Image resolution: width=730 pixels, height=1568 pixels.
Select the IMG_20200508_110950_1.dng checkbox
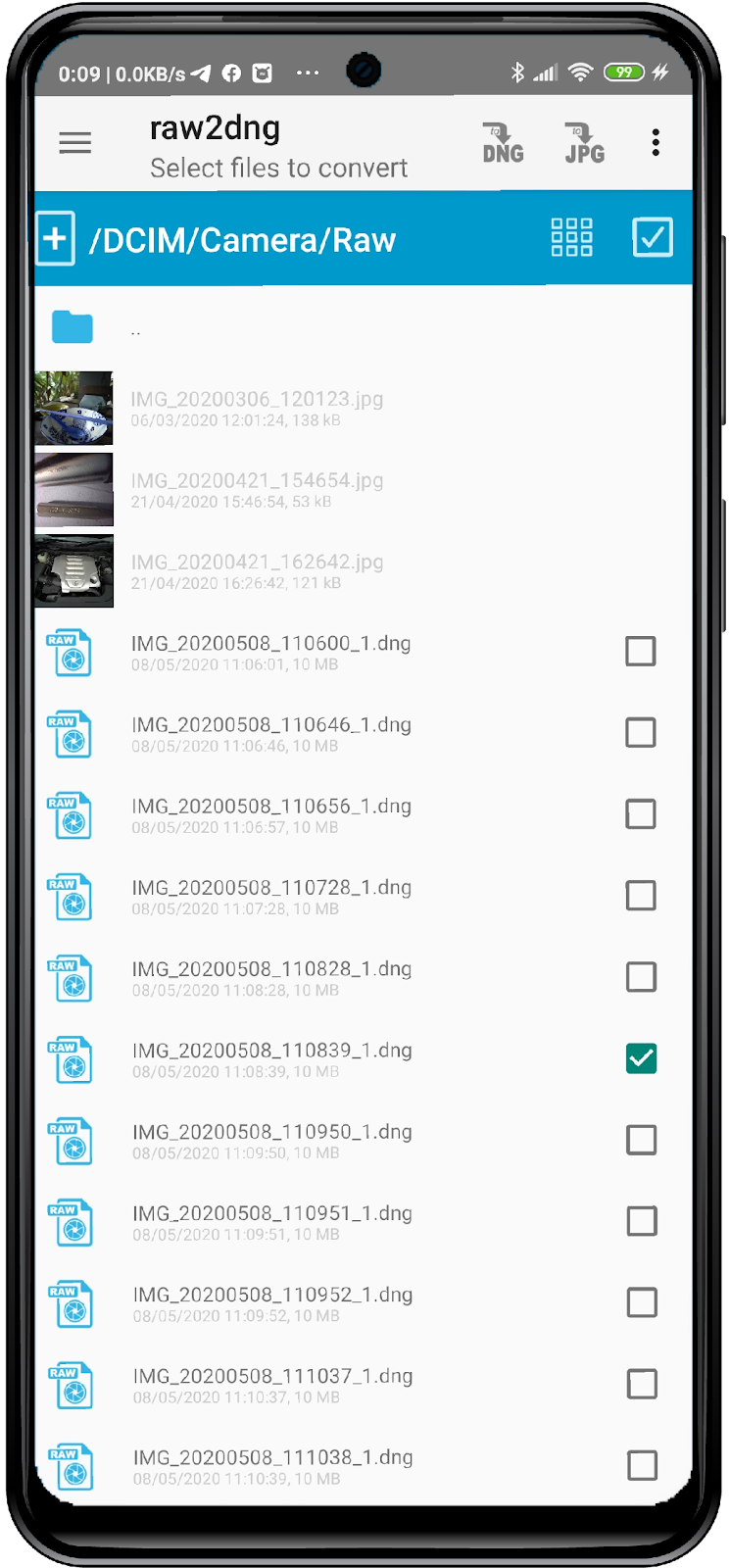tap(642, 1140)
